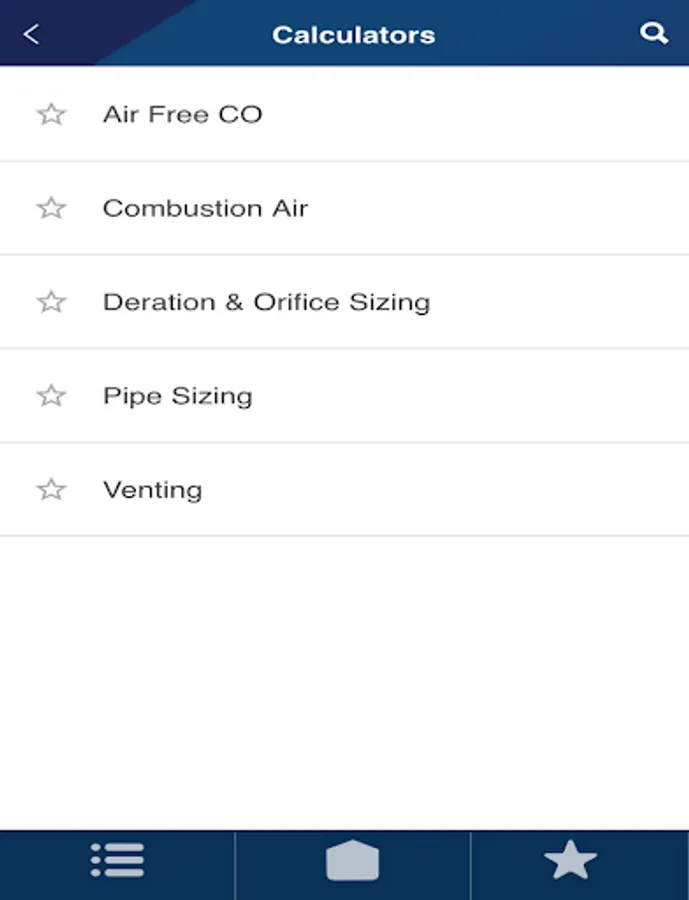Open the Combustion Air calculator
Image resolution: width=689 pixels, height=900 pixels.
pyautogui.click(x=344, y=208)
